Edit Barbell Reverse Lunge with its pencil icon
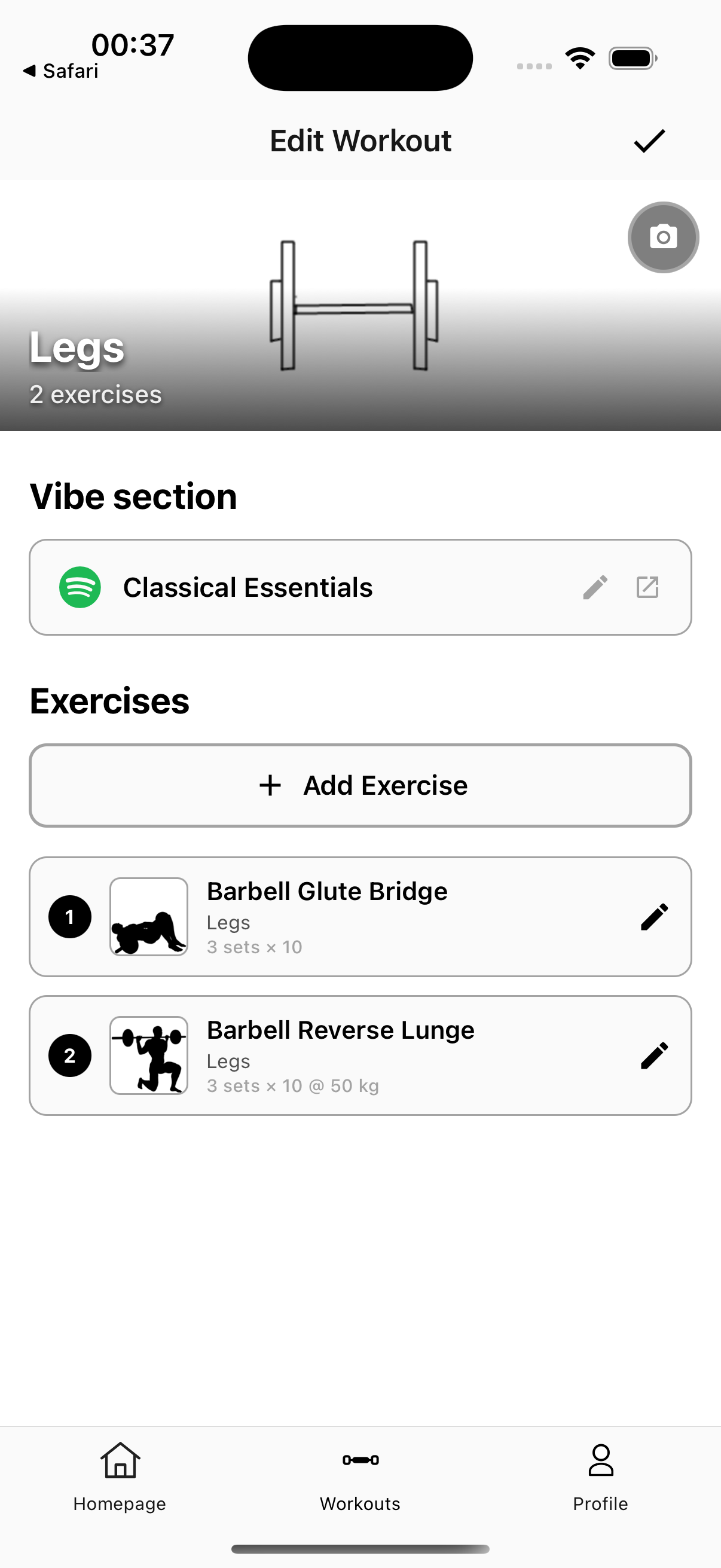The width and height of the screenshot is (721, 1568). [655, 1055]
